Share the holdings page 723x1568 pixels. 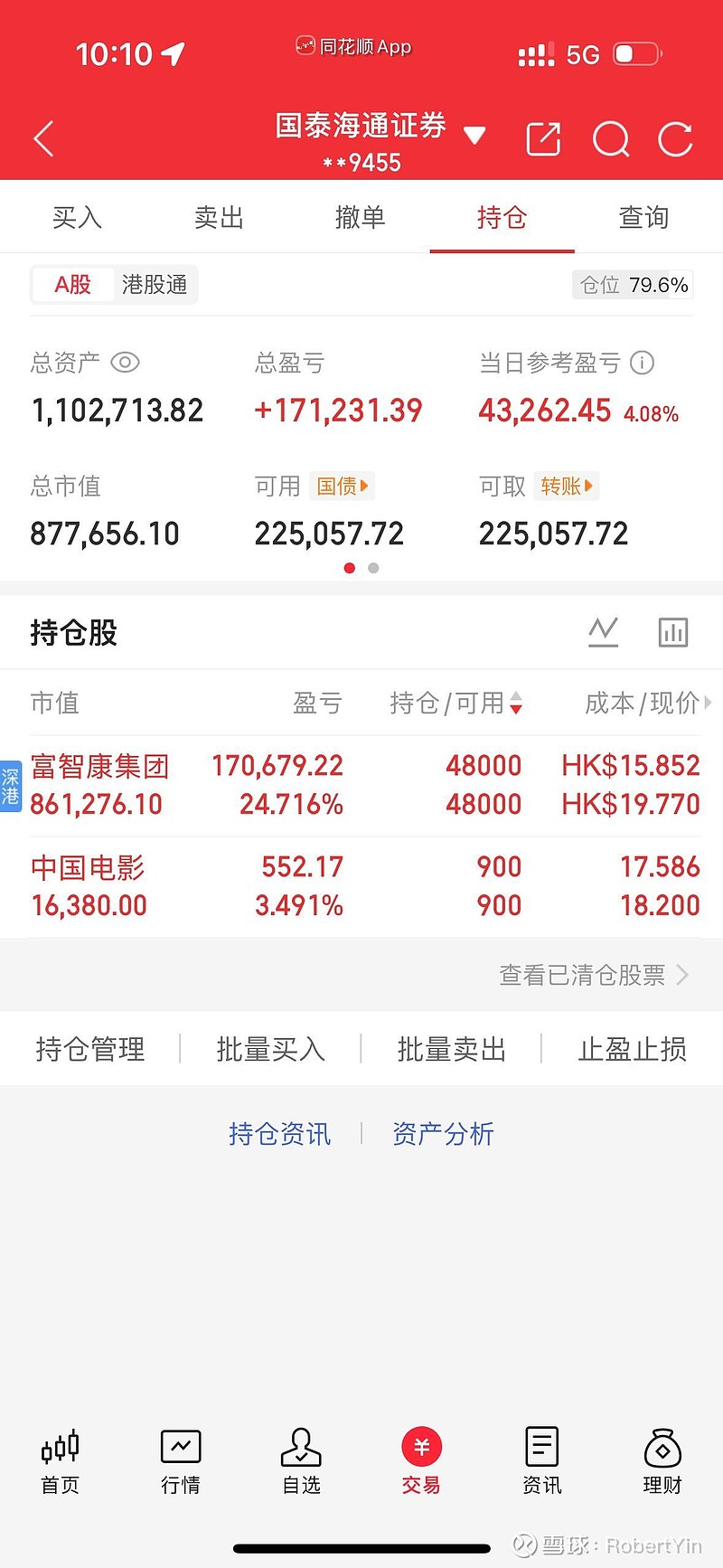point(543,139)
